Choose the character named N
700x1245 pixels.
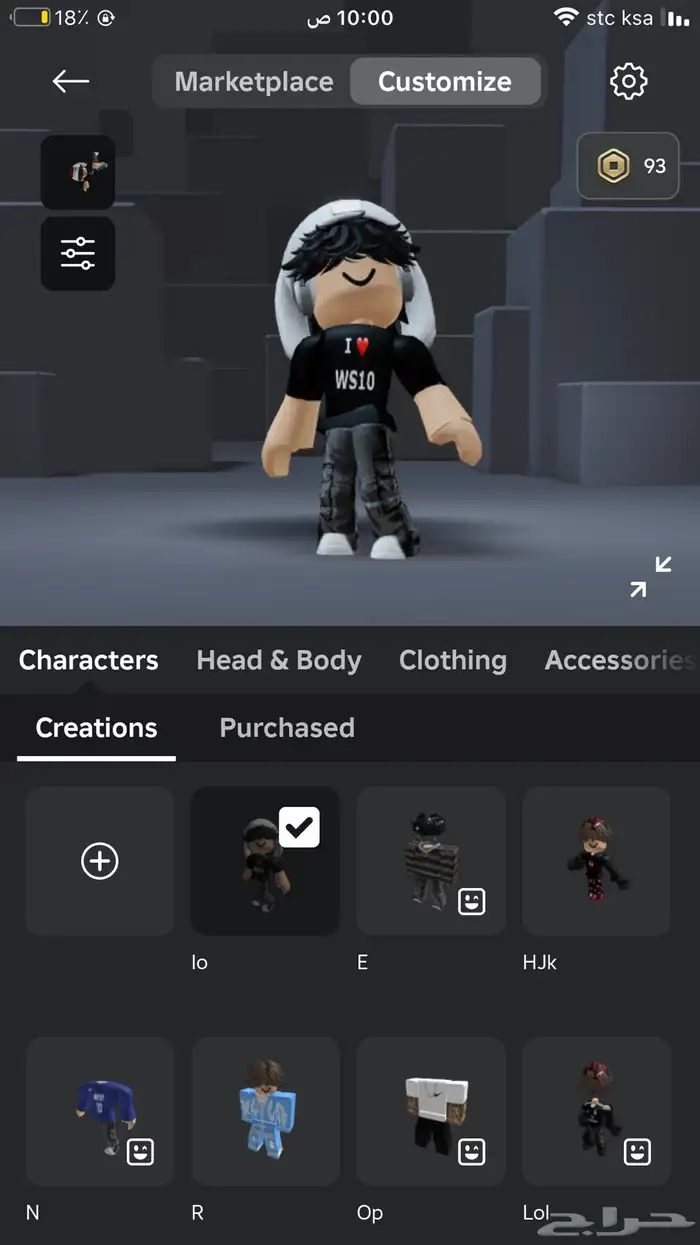pos(100,1111)
